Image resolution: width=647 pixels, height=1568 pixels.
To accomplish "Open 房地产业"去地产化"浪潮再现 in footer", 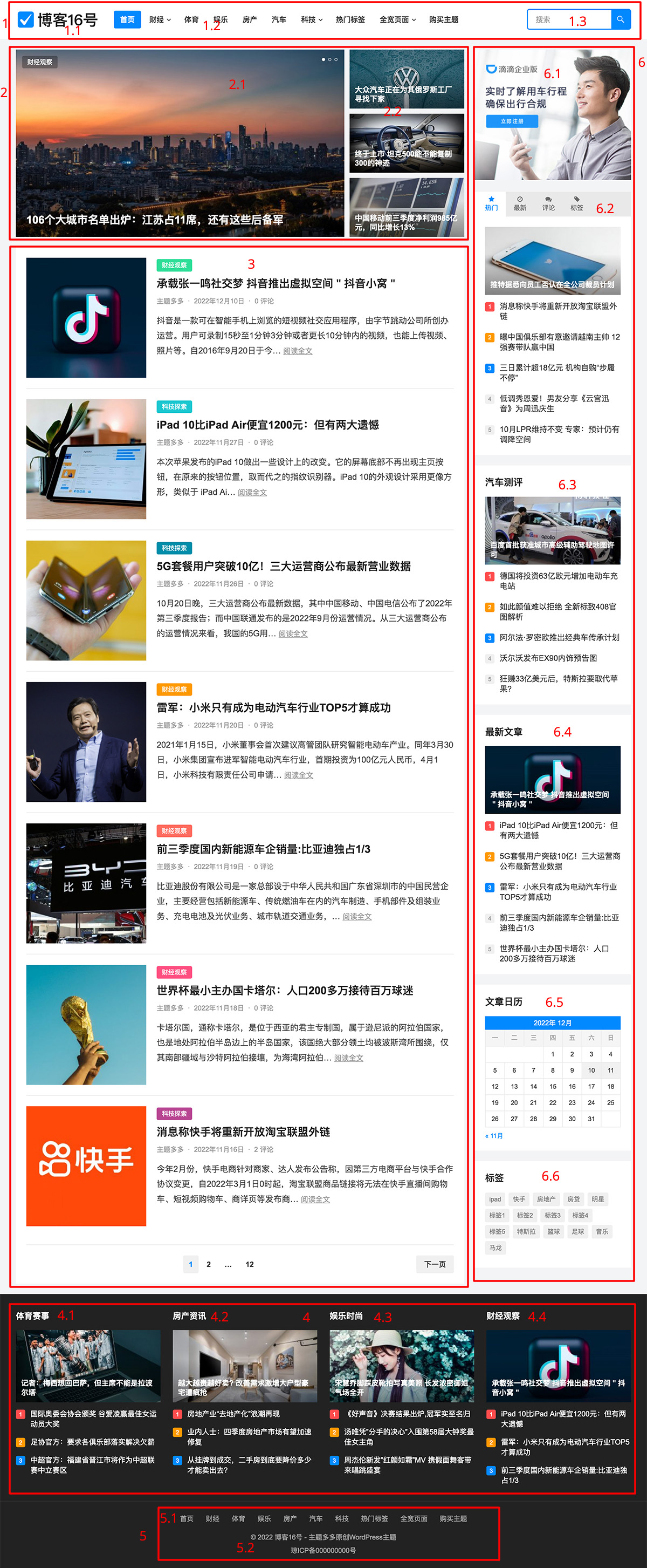I will pyautogui.click(x=233, y=1414).
